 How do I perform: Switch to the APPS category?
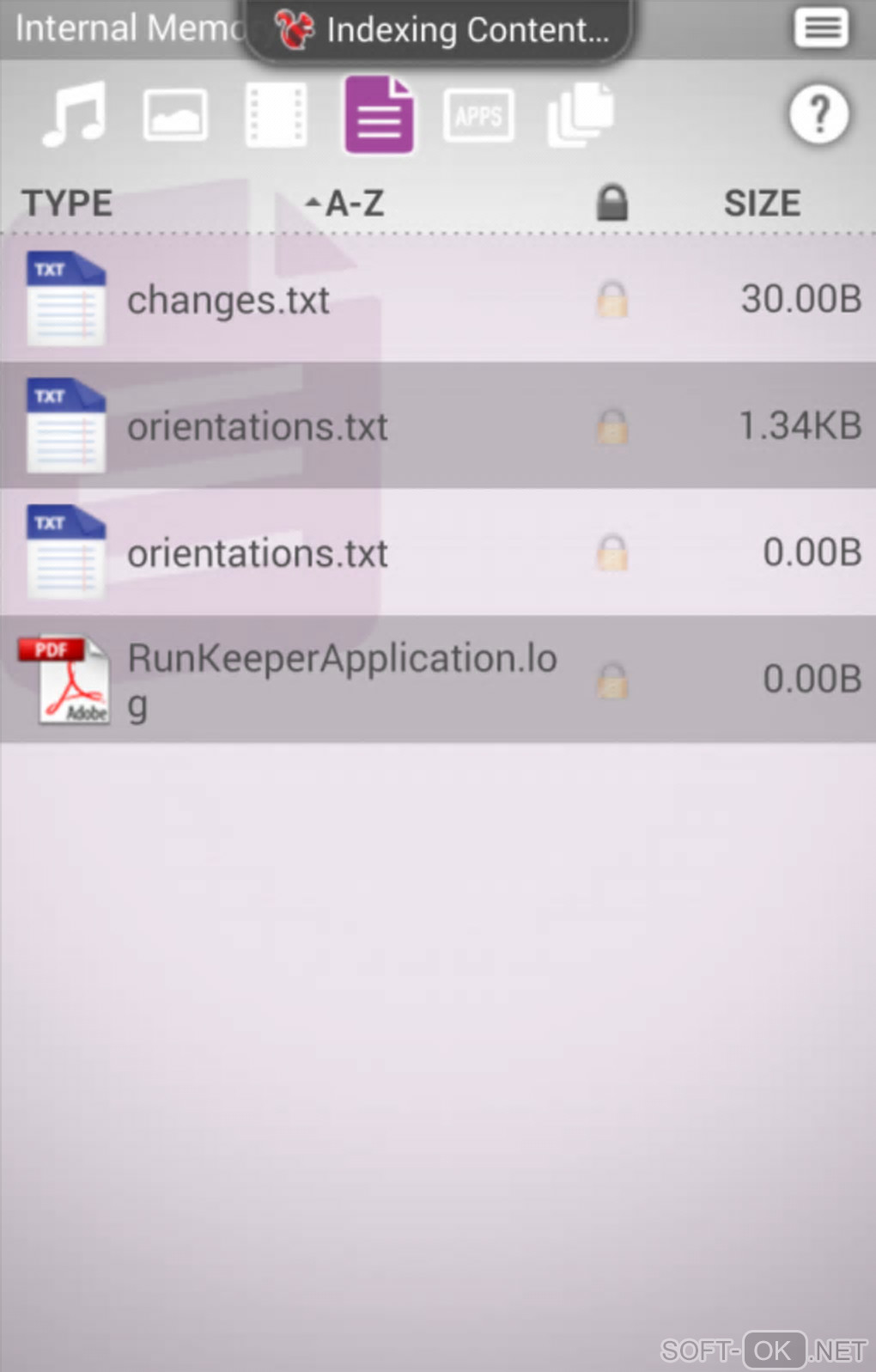pos(478,114)
